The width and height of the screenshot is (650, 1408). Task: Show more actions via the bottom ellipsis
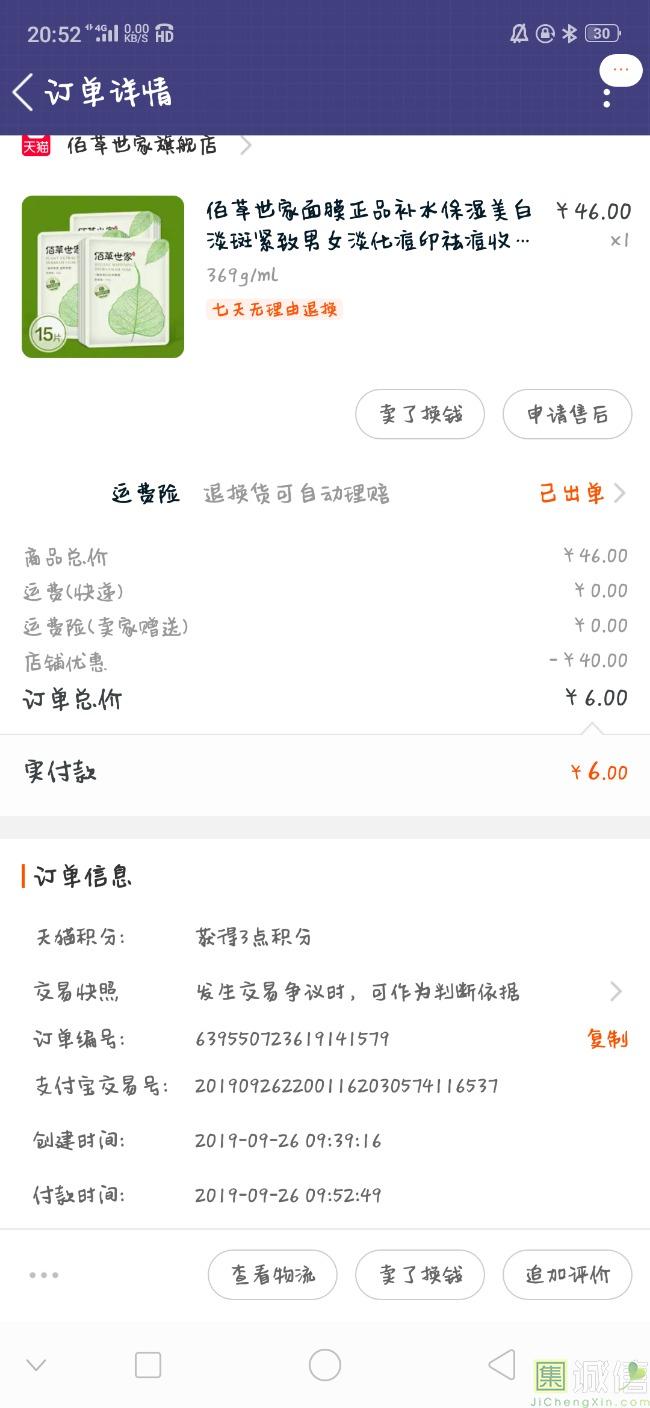click(44, 1275)
